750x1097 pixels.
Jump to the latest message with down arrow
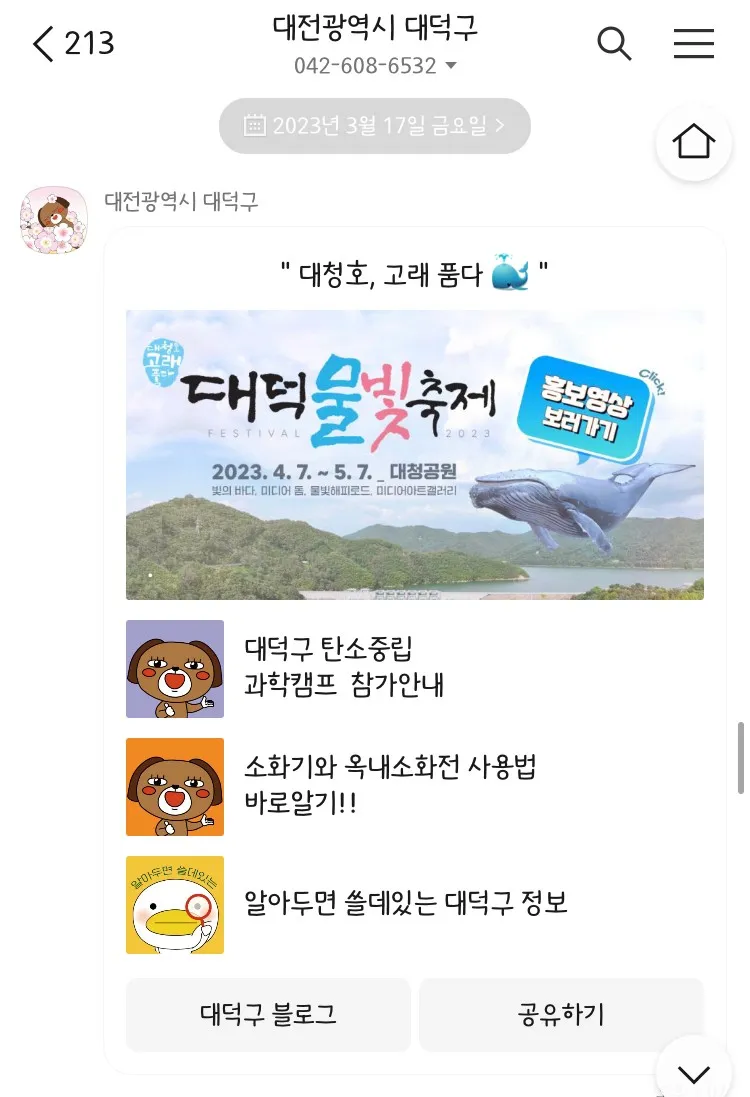pos(693,1074)
